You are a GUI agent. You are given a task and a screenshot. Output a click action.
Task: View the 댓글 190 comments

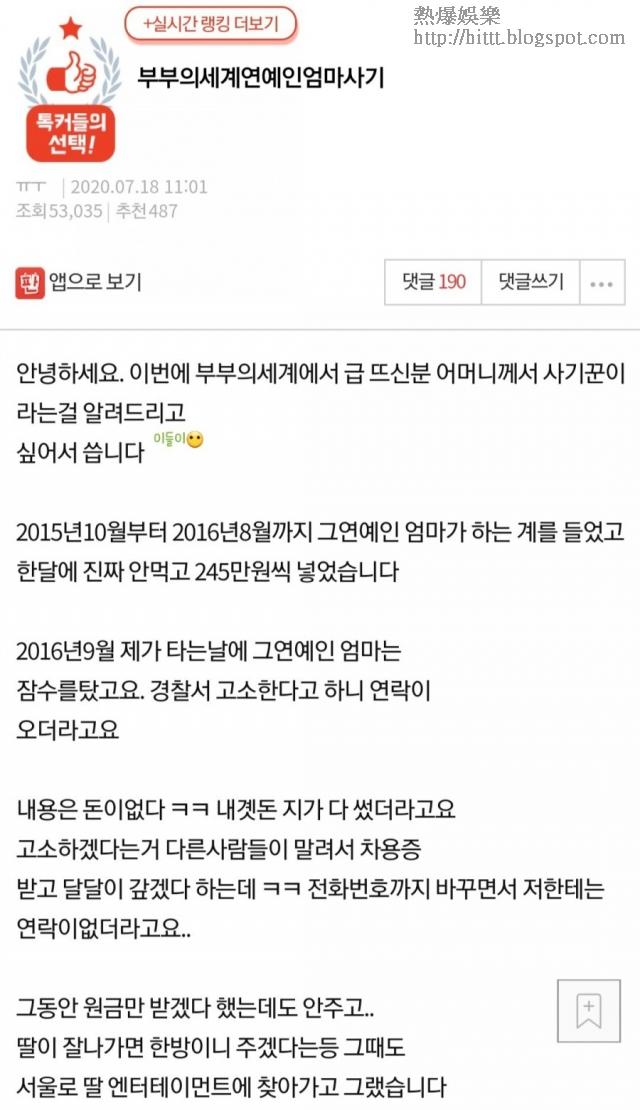(x=433, y=282)
